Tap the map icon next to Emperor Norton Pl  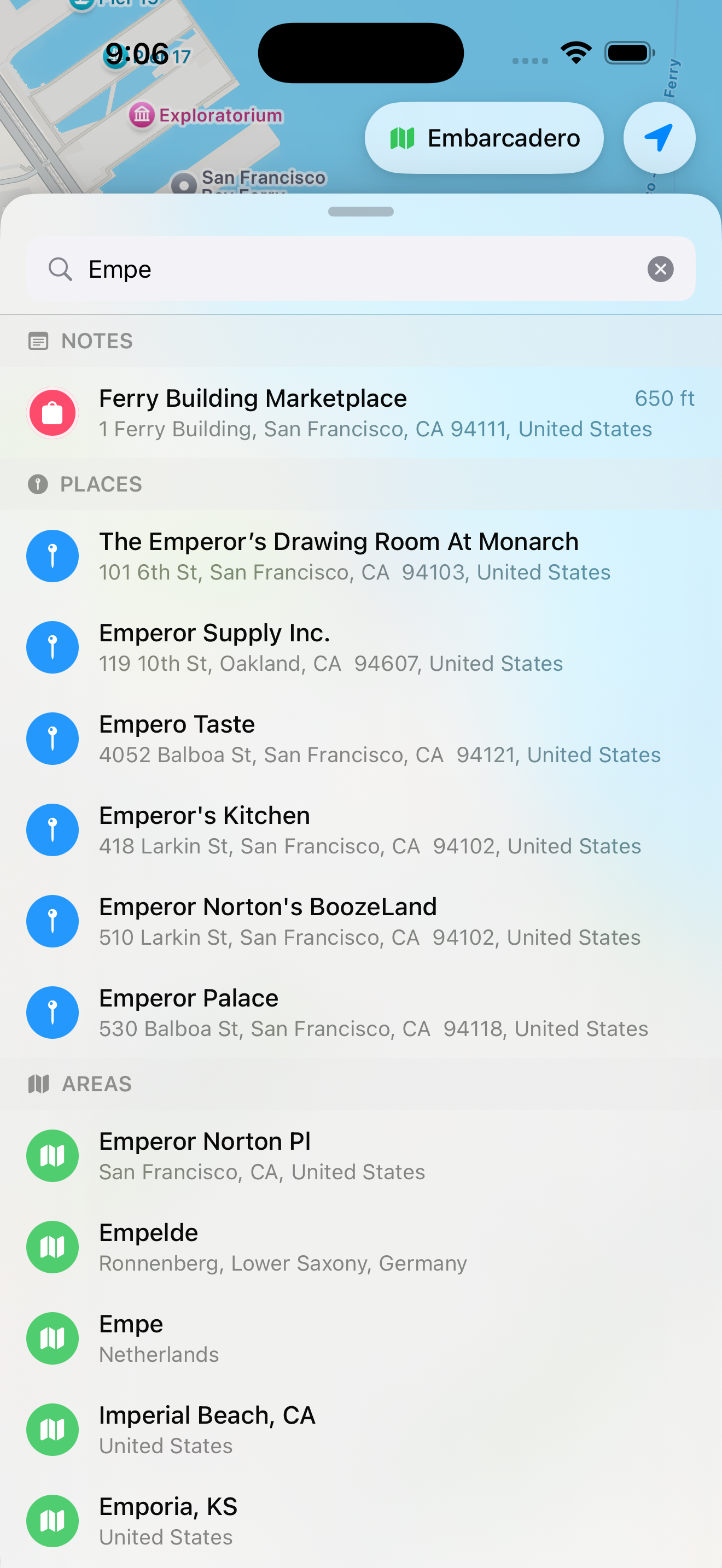pyautogui.click(x=53, y=1155)
